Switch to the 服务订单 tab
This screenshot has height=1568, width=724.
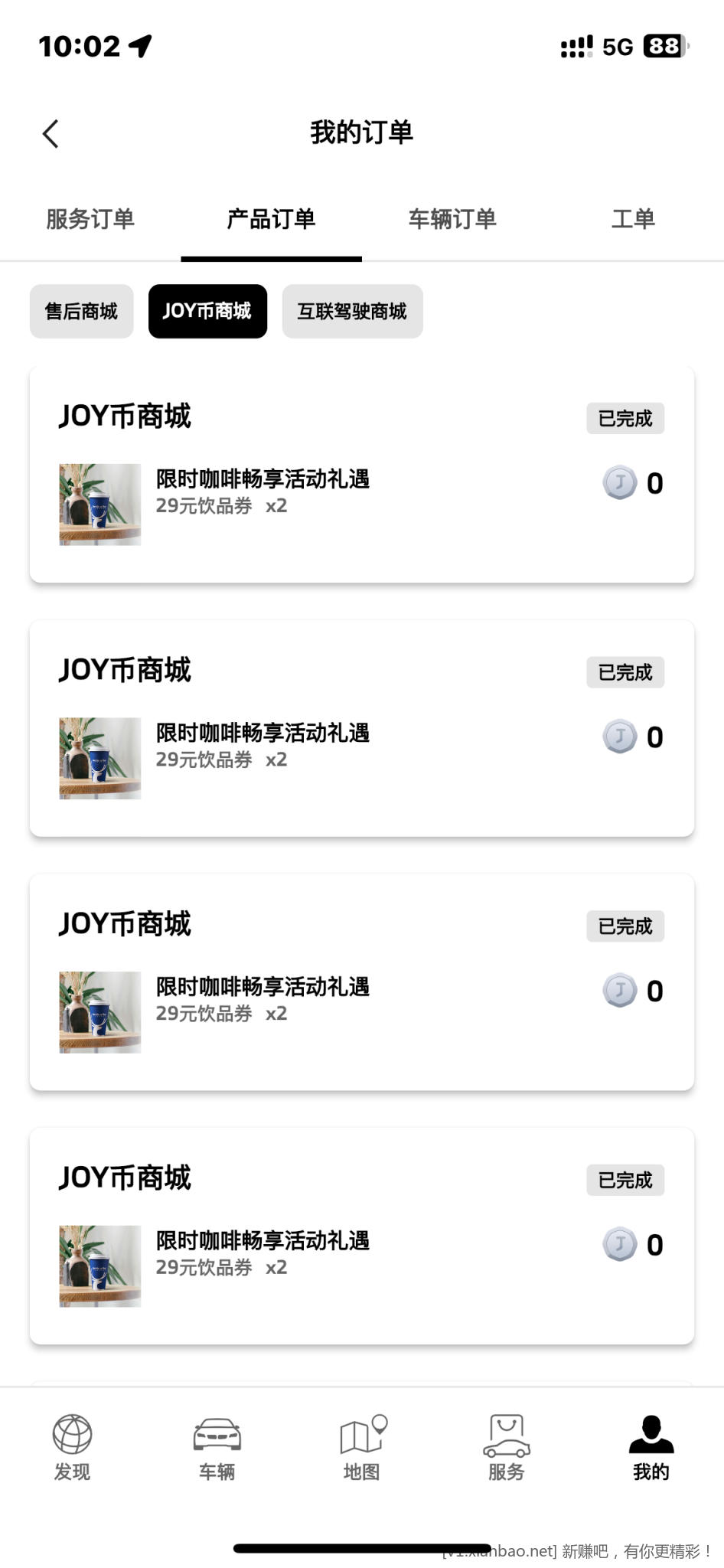point(90,219)
